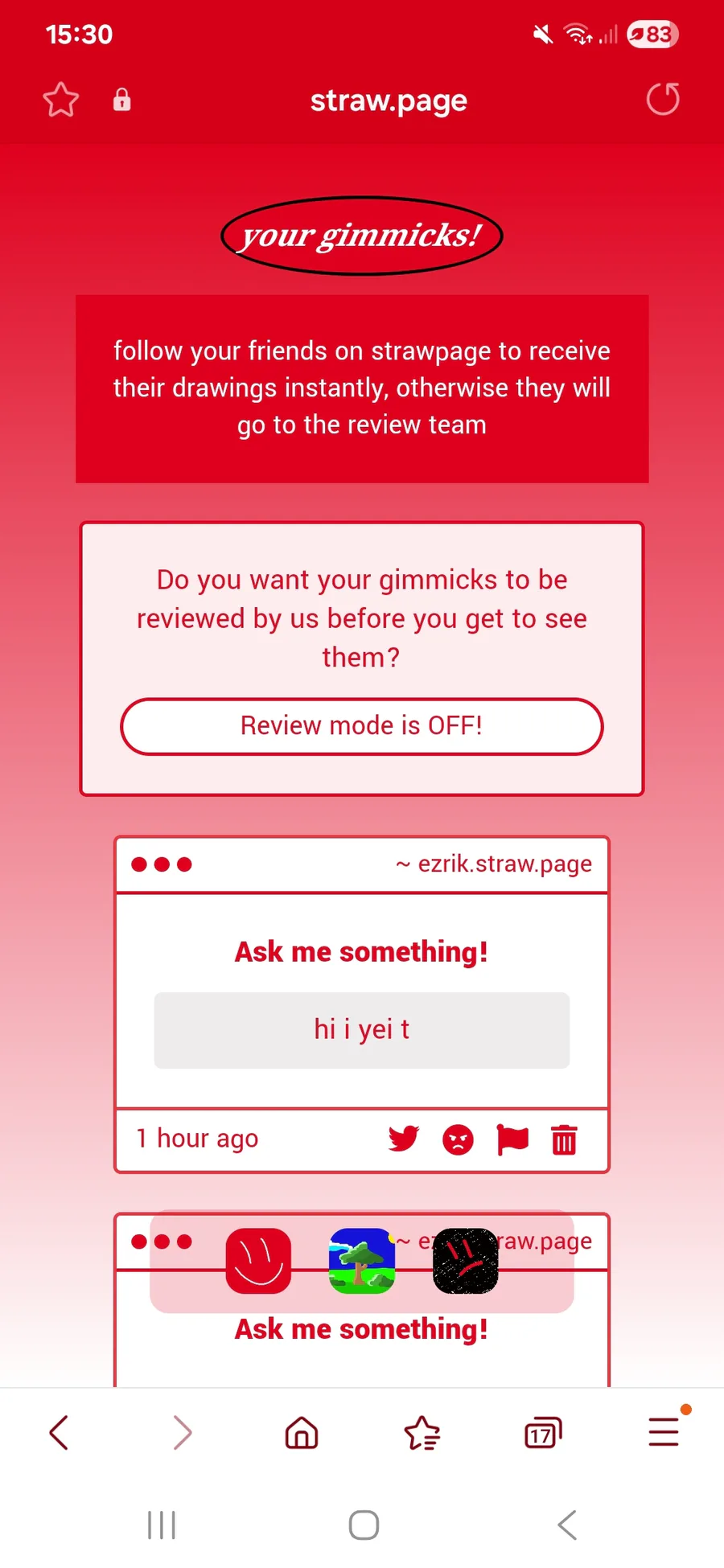
Task: Delete the 'hi i yei t' gimmick
Action: coord(564,1139)
